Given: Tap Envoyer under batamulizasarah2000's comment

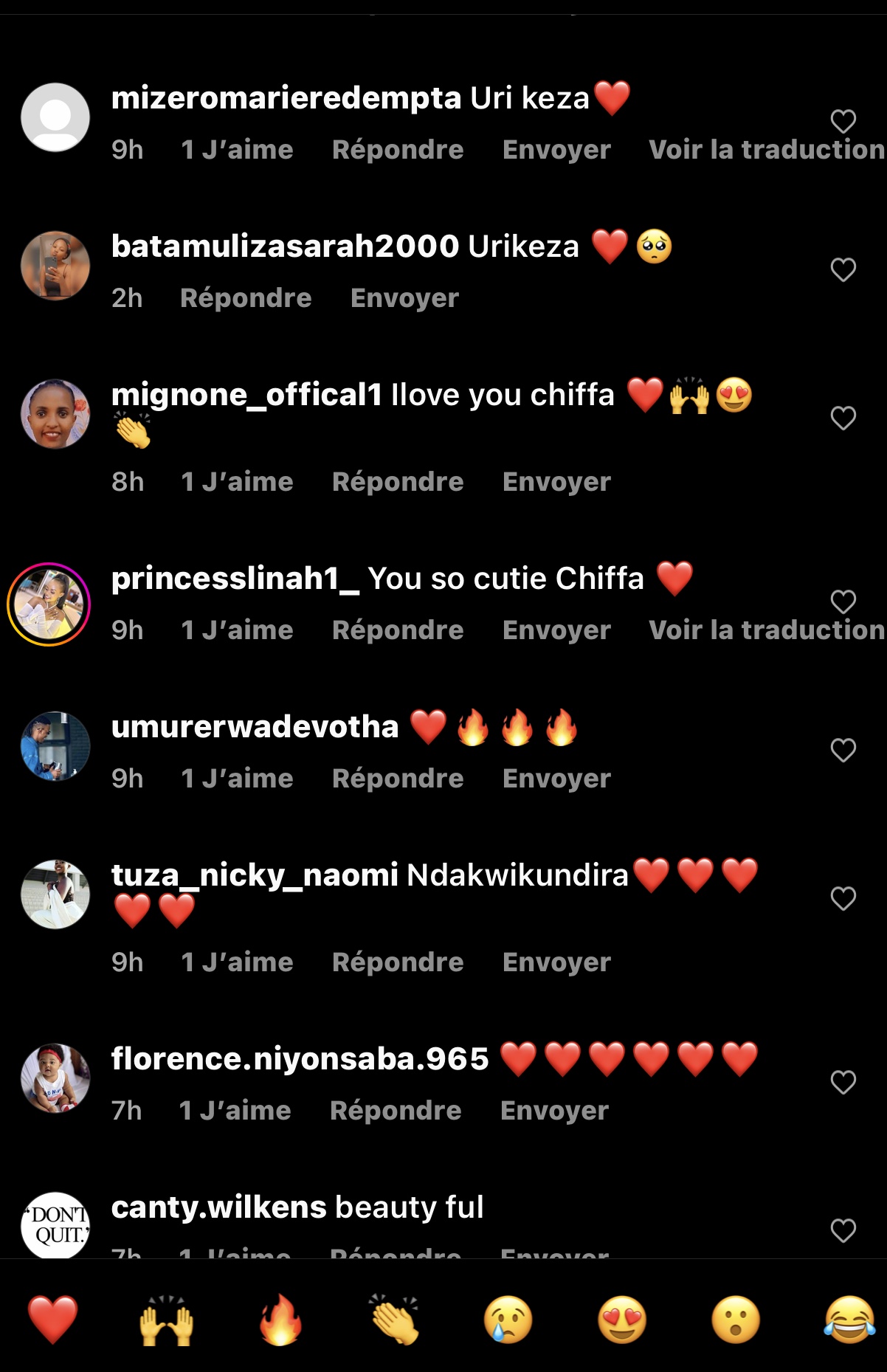Looking at the screenshot, I should tap(404, 298).
